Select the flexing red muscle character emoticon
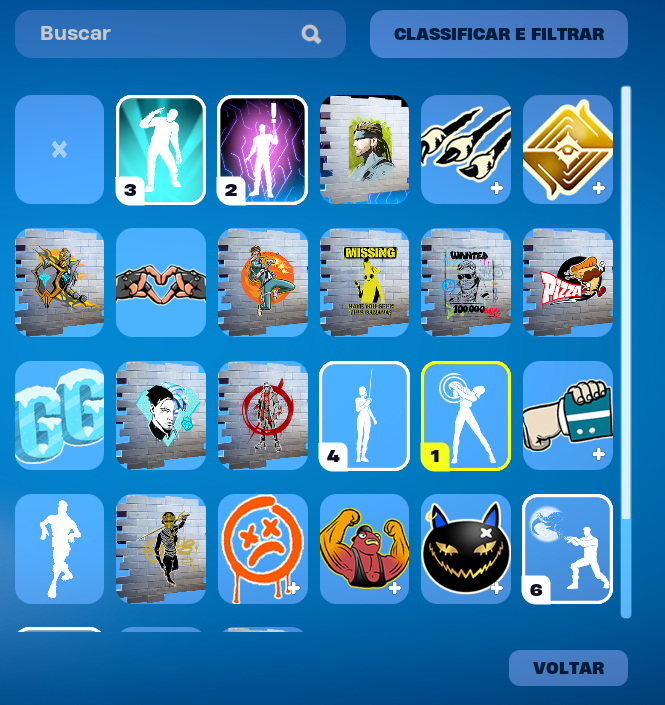Screen dimensions: 665x705 tap(364, 548)
